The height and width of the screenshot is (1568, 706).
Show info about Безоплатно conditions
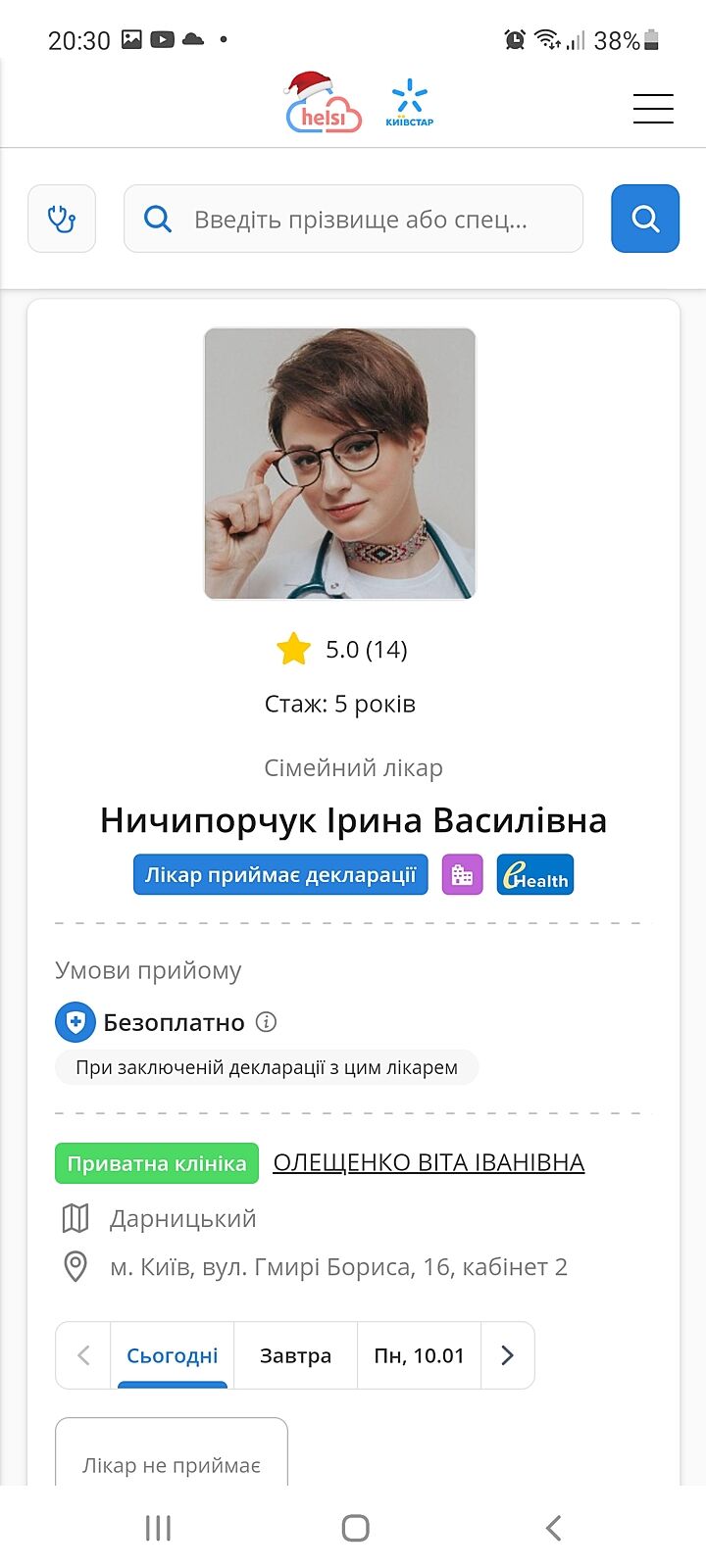point(266,1022)
